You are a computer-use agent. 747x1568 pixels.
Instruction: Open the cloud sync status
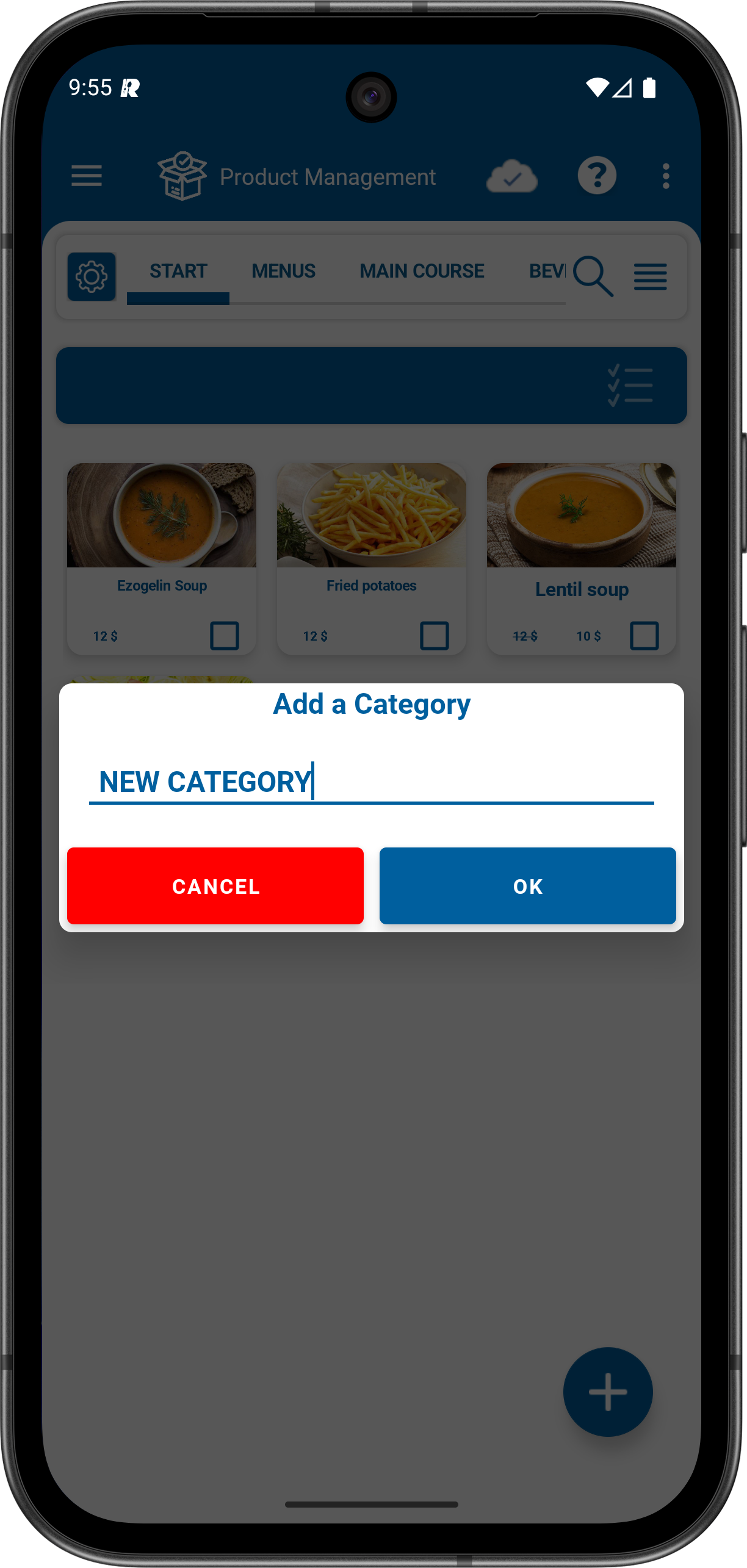(x=511, y=176)
